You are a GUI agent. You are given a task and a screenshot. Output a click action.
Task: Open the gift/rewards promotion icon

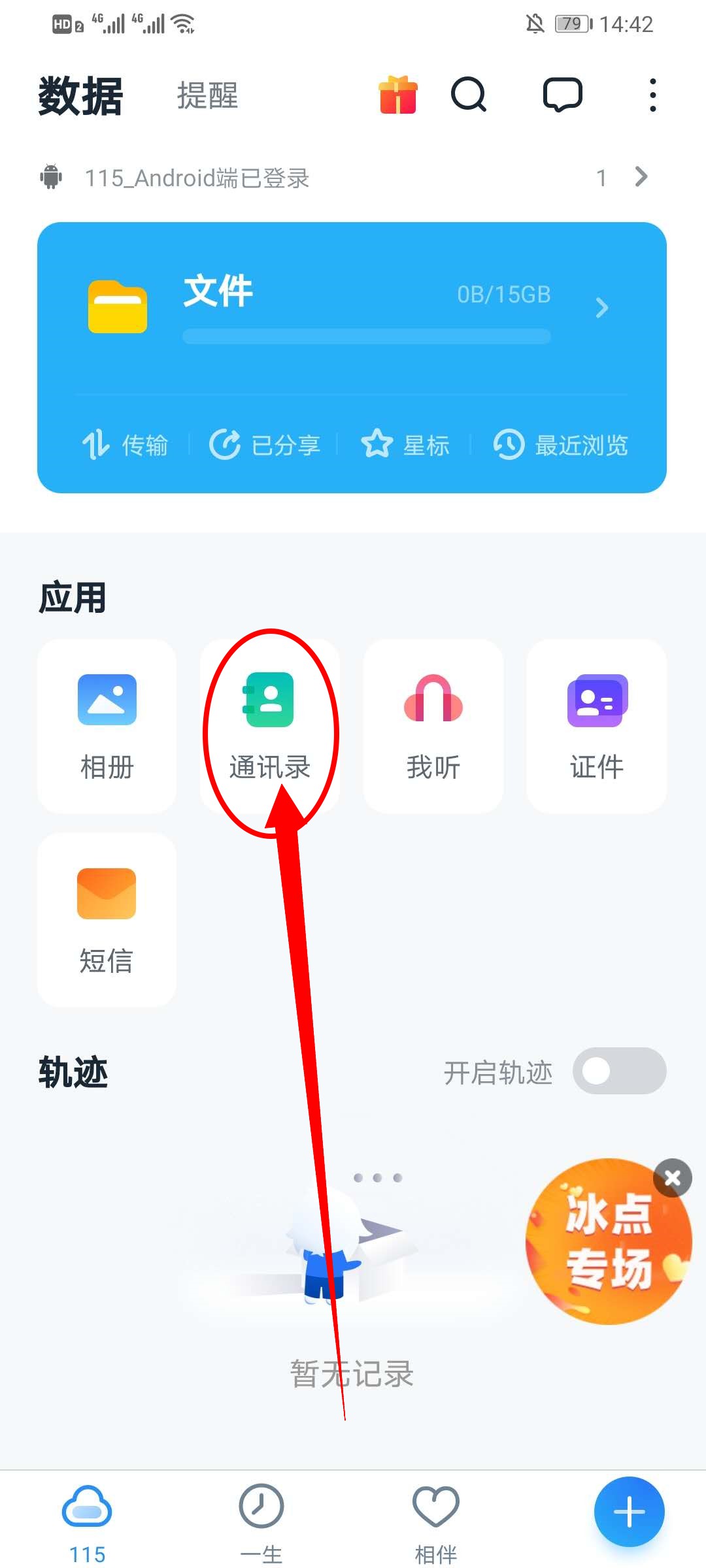(x=398, y=95)
